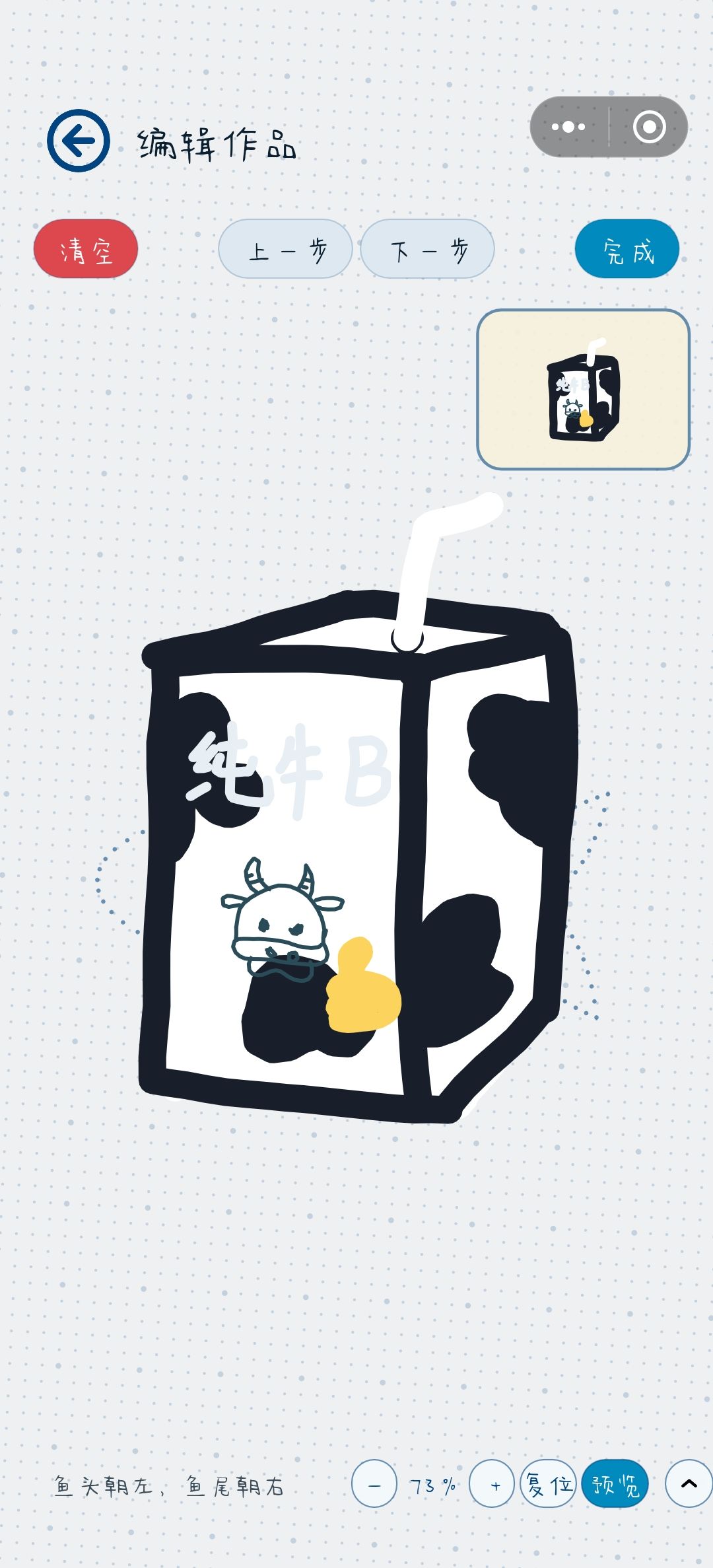Expand the bottom toolbar with up chevron
The width and height of the screenshot is (713, 1568).
(689, 1483)
